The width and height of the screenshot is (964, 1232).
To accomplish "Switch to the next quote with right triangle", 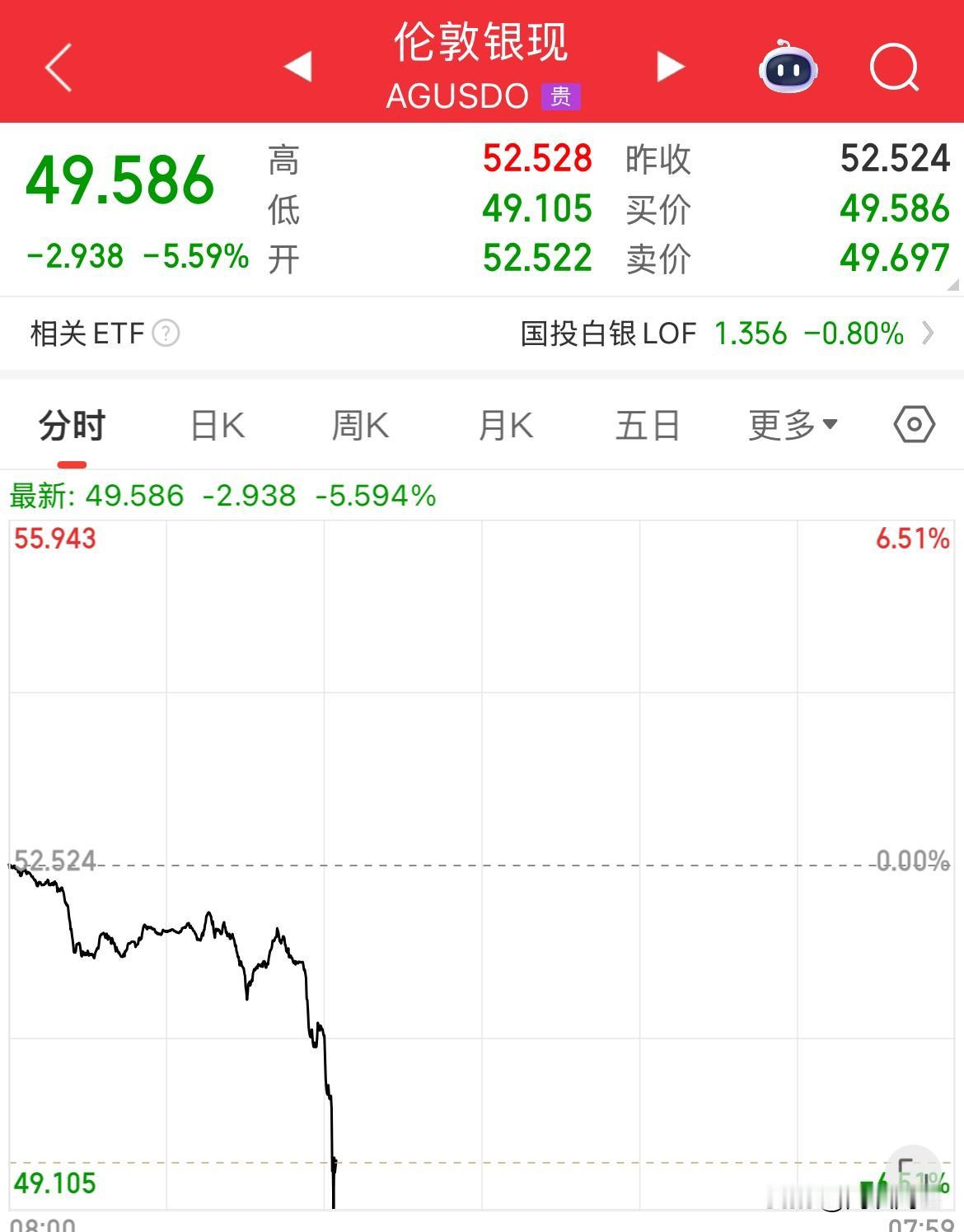I will [670, 67].
